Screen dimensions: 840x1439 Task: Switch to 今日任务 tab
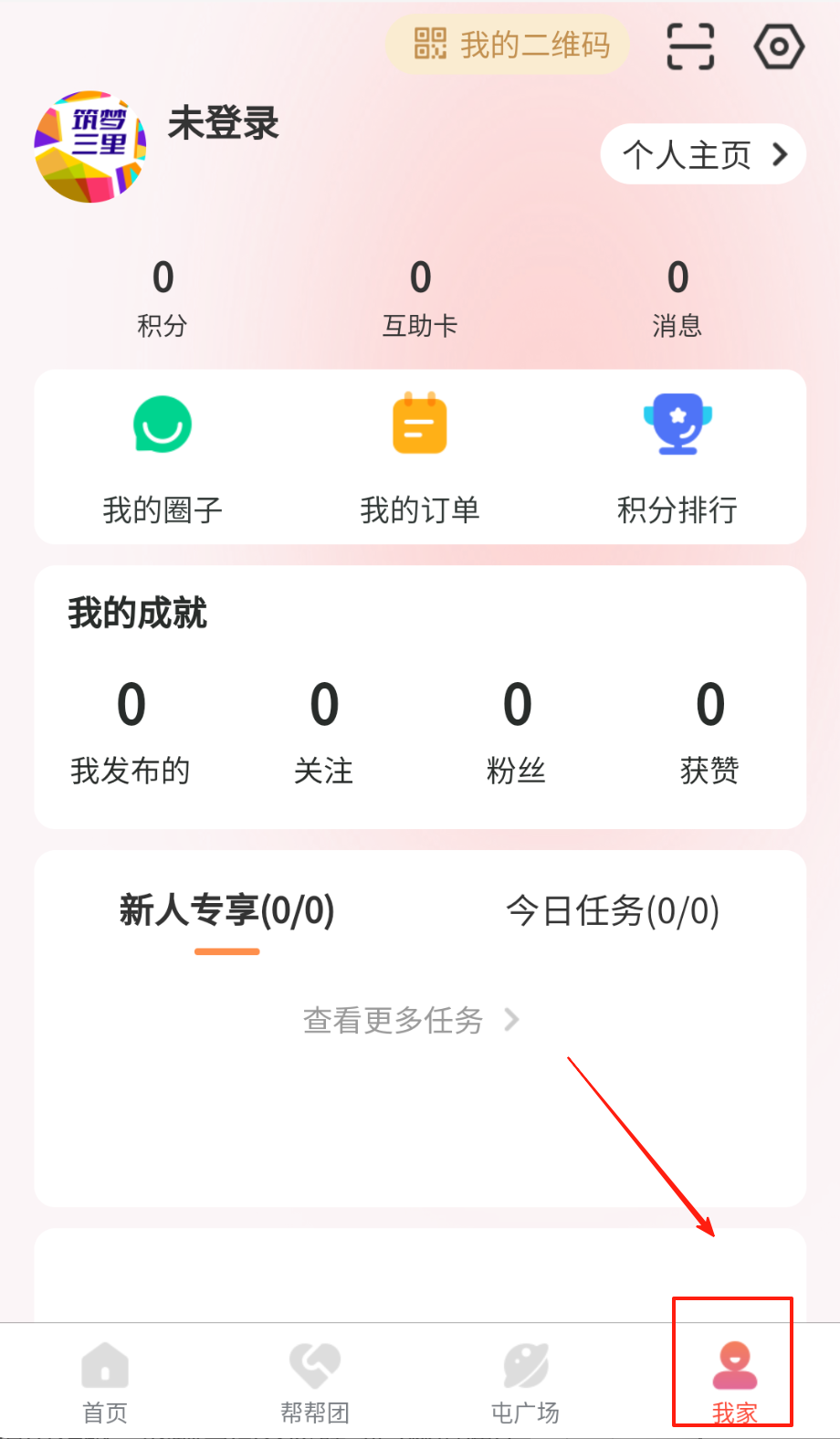coord(613,911)
